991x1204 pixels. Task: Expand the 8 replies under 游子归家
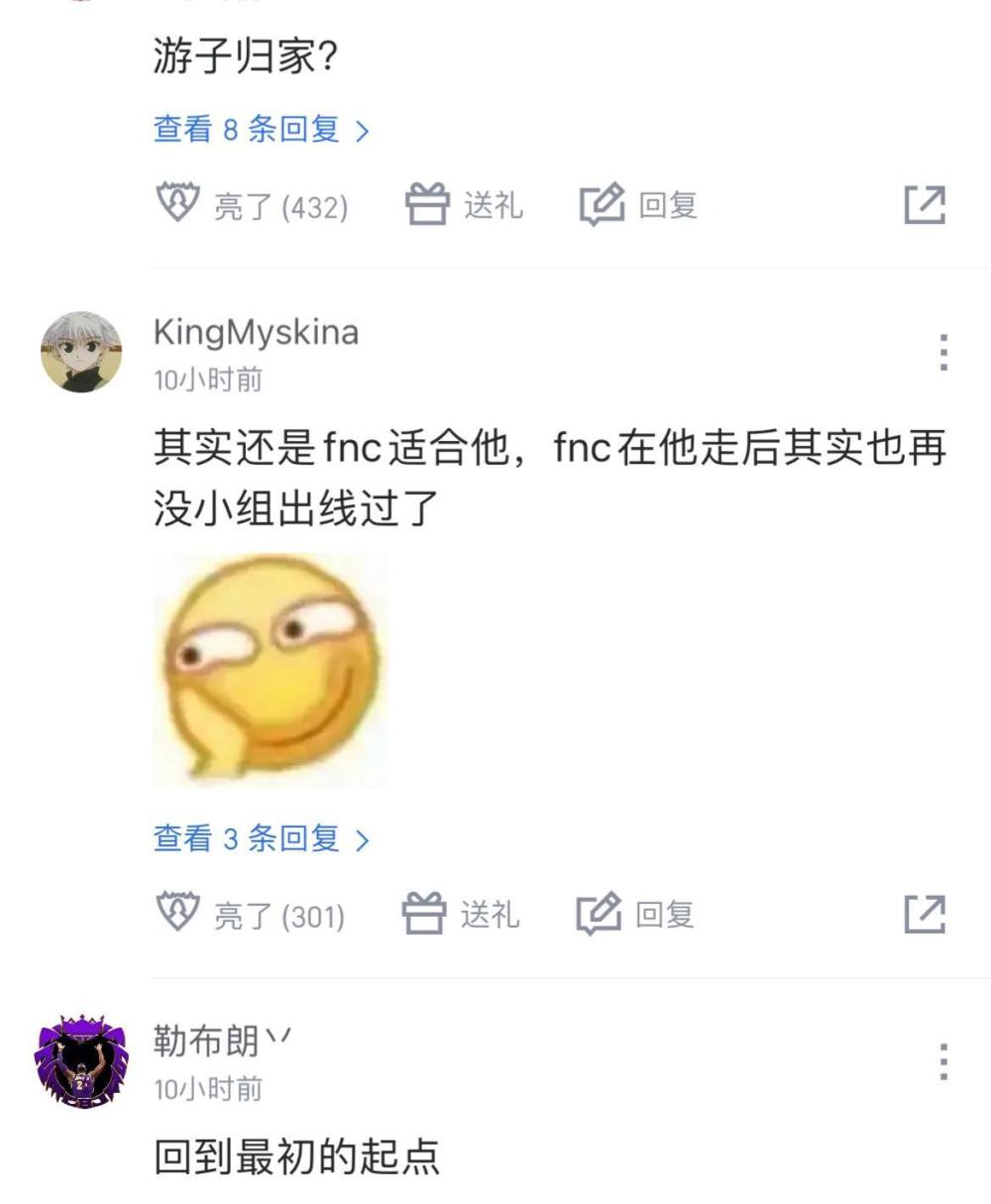click(x=261, y=129)
